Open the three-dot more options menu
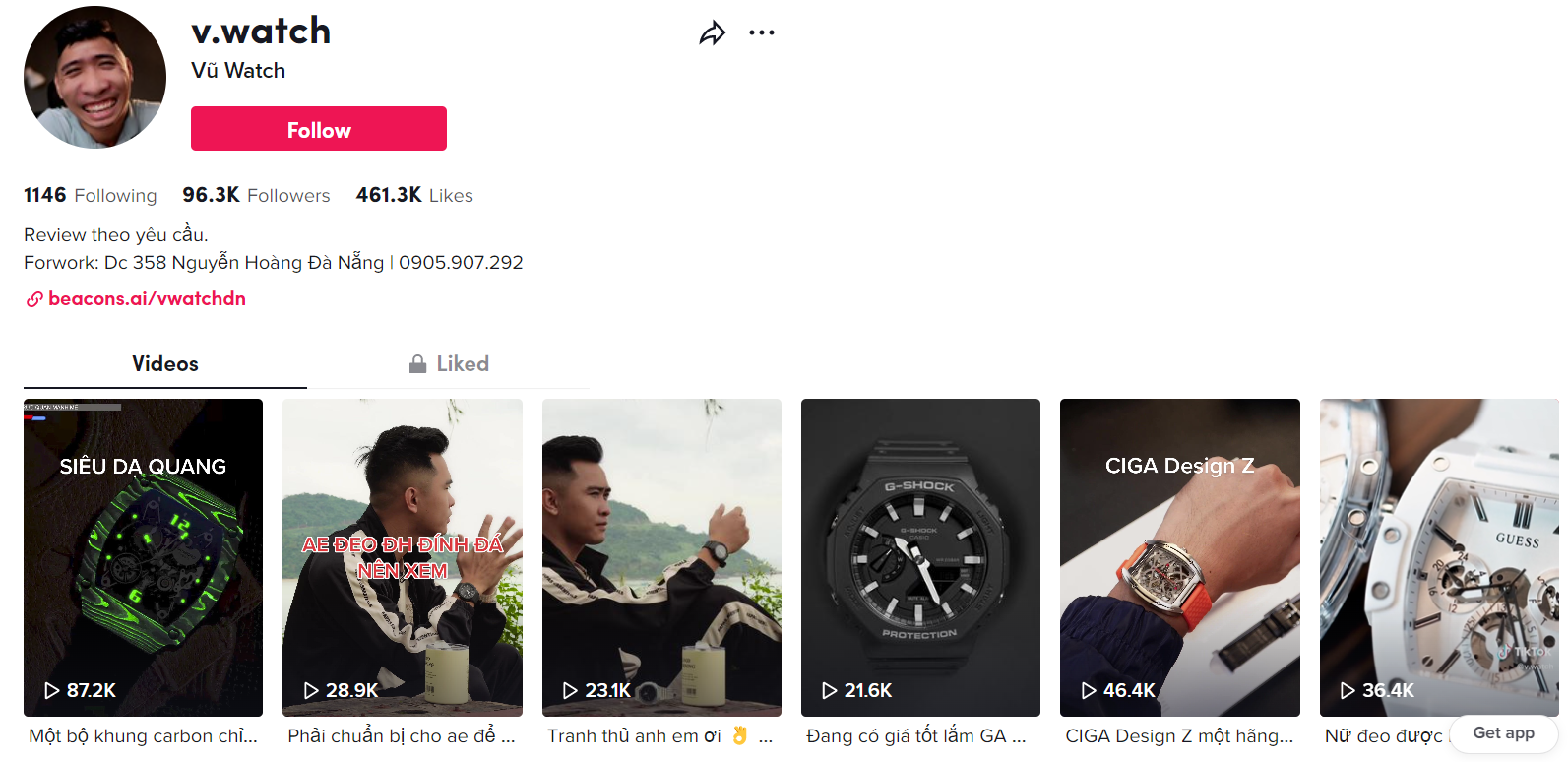1568x762 pixels. click(x=761, y=33)
